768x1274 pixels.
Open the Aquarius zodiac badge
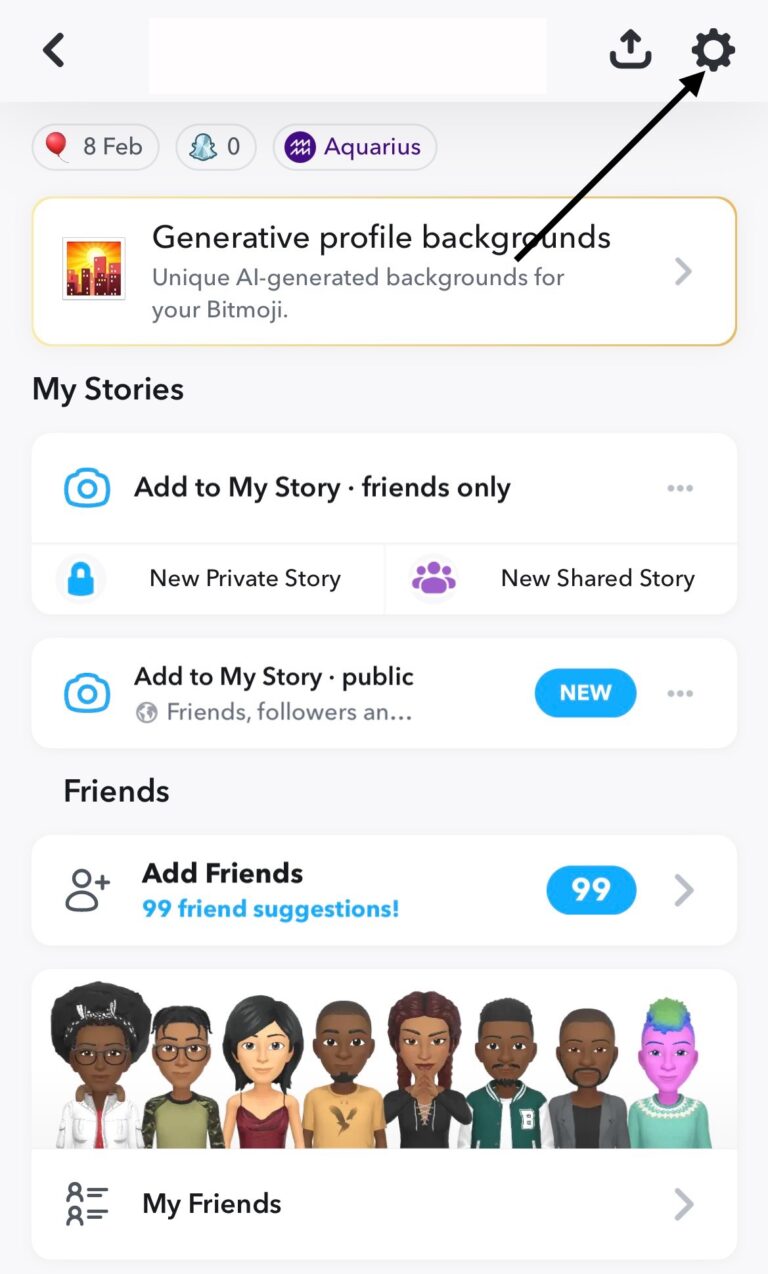point(355,147)
